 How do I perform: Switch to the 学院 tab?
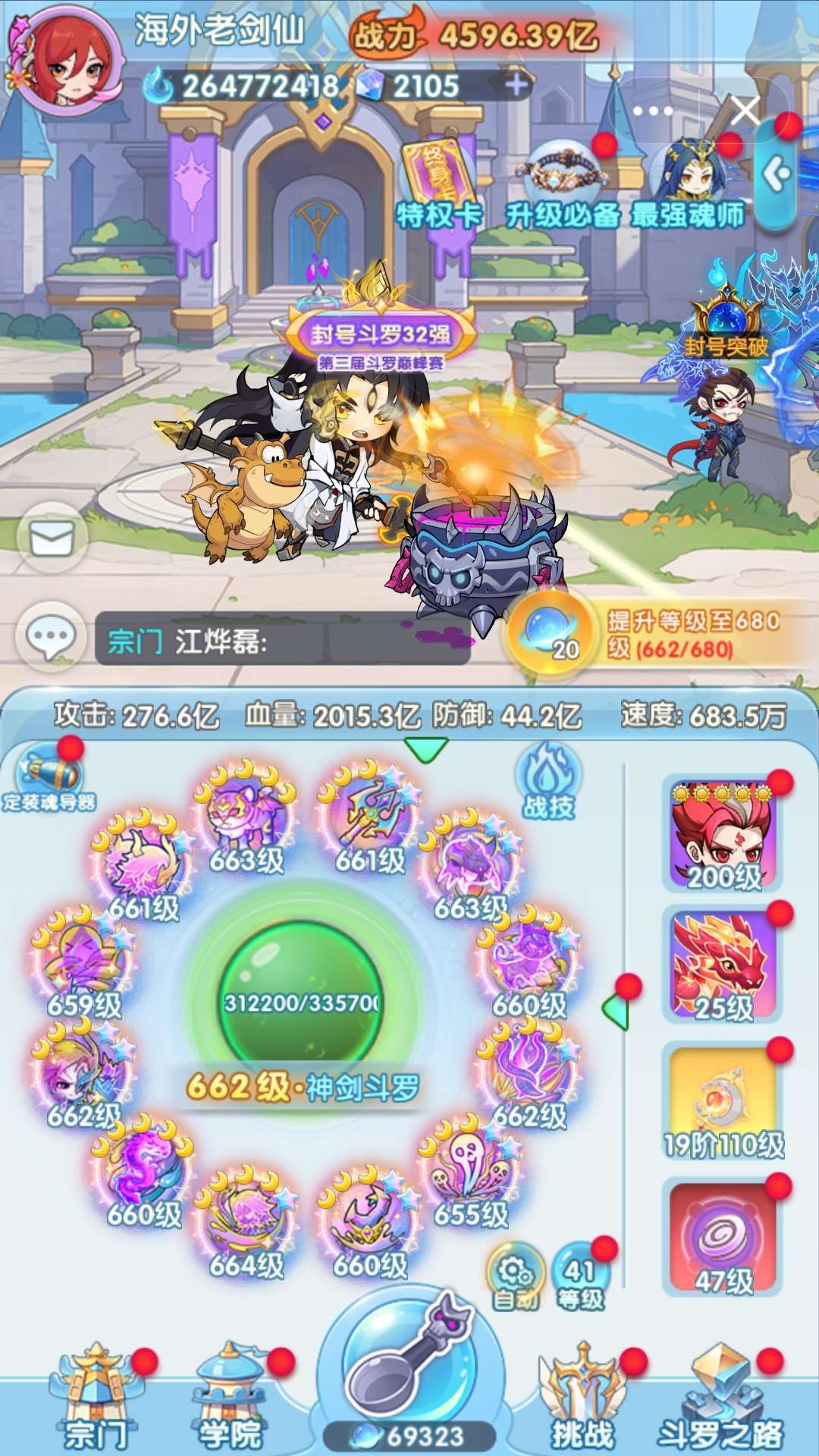[230, 1399]
